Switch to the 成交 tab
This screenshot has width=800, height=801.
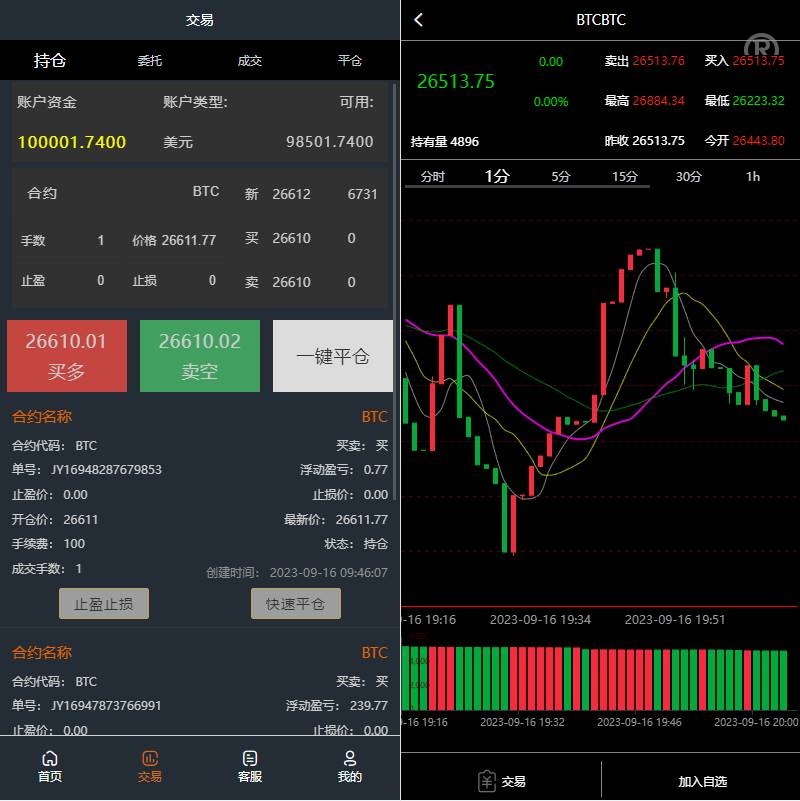click(x=250, y=60)
